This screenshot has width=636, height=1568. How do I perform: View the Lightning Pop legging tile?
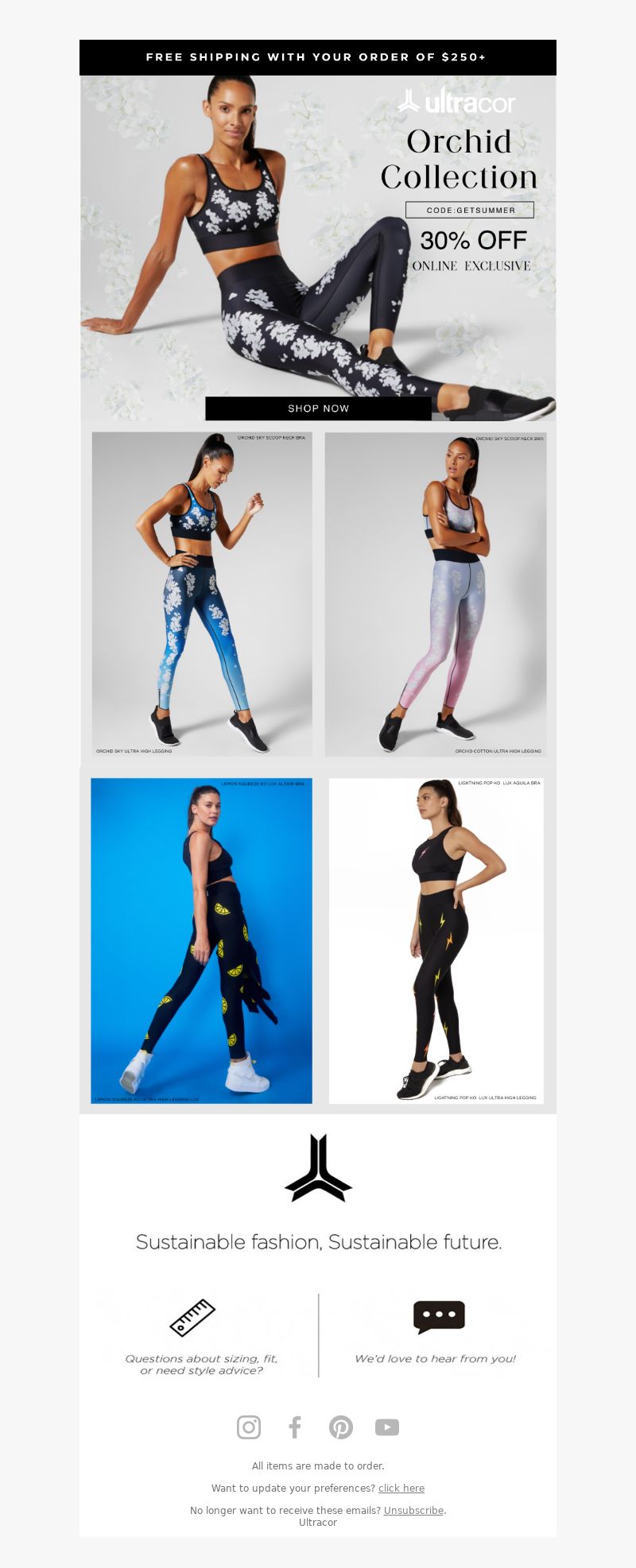[436, 940]
